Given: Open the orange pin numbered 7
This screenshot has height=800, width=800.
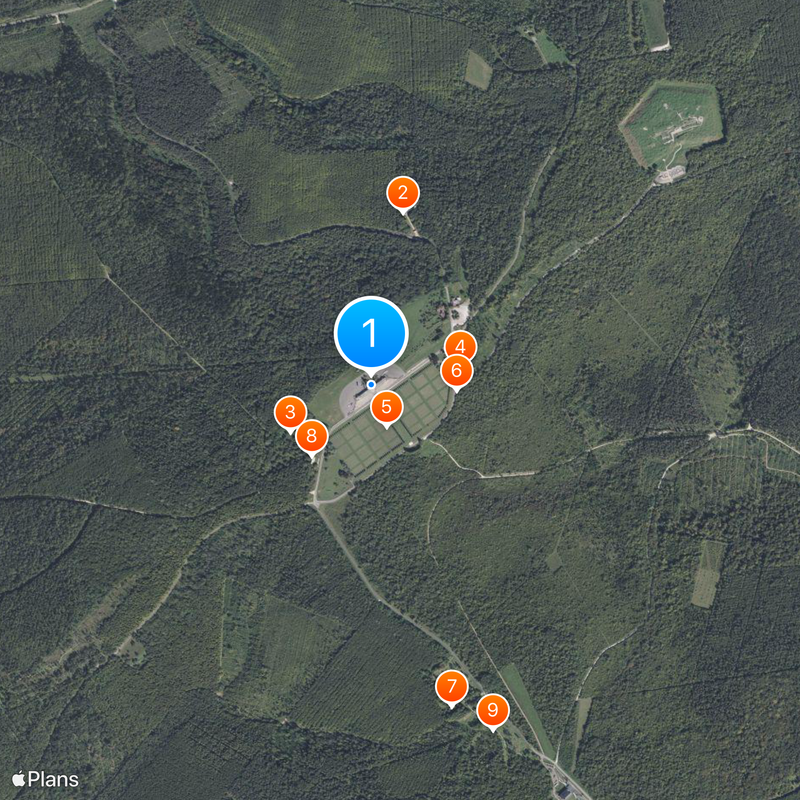Looking at the screenshot, I should tap(452, 687).
